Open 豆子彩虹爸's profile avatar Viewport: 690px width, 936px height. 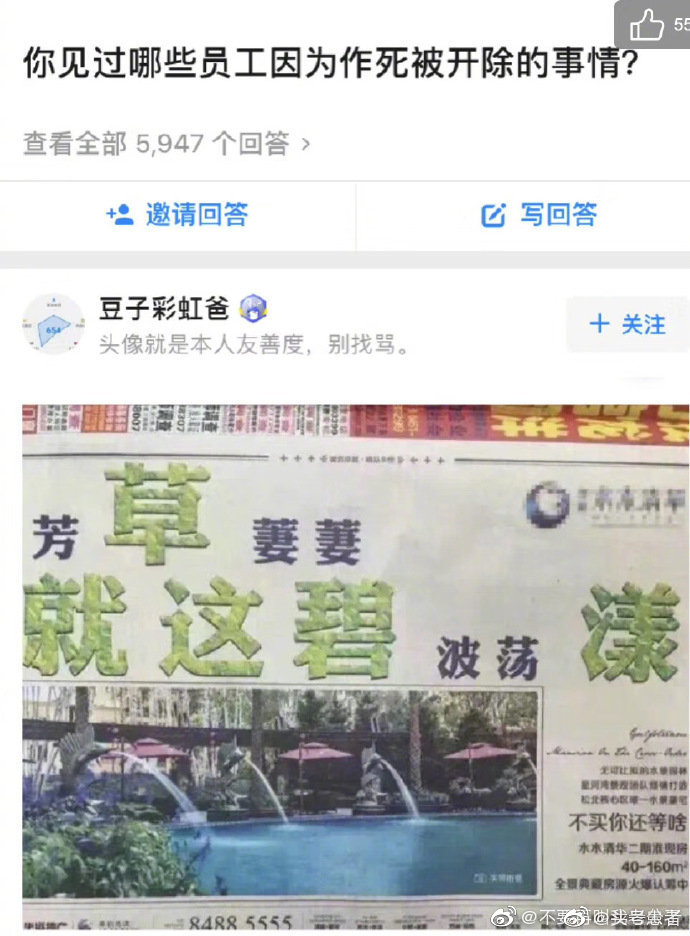[54, 324]
